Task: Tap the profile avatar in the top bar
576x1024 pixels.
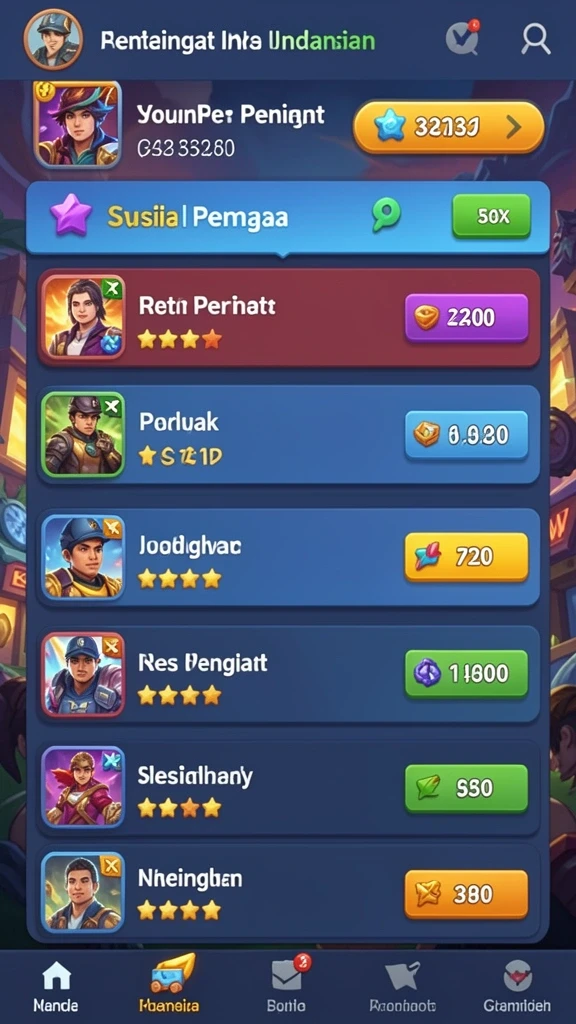Action: [52, 39]
